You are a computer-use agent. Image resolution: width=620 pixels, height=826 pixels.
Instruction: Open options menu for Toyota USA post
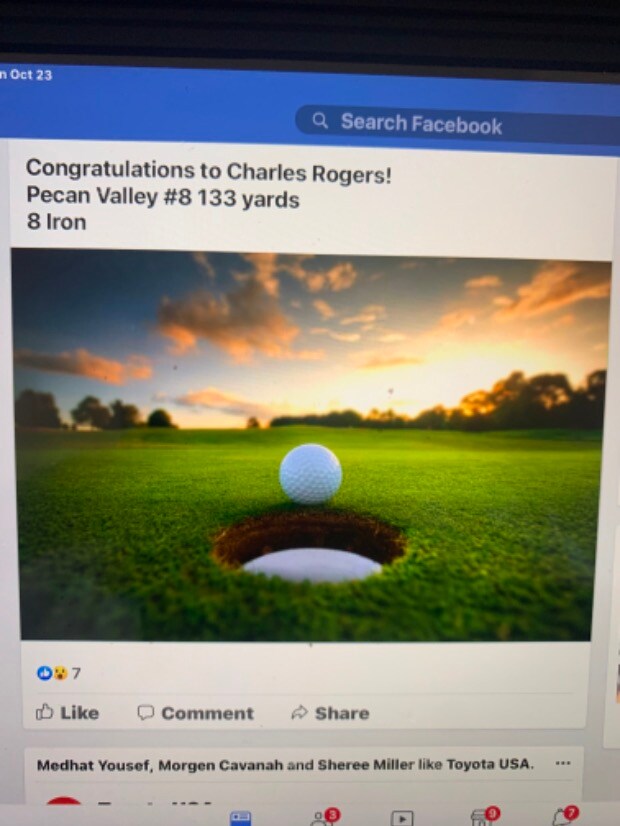click(563, 764)
